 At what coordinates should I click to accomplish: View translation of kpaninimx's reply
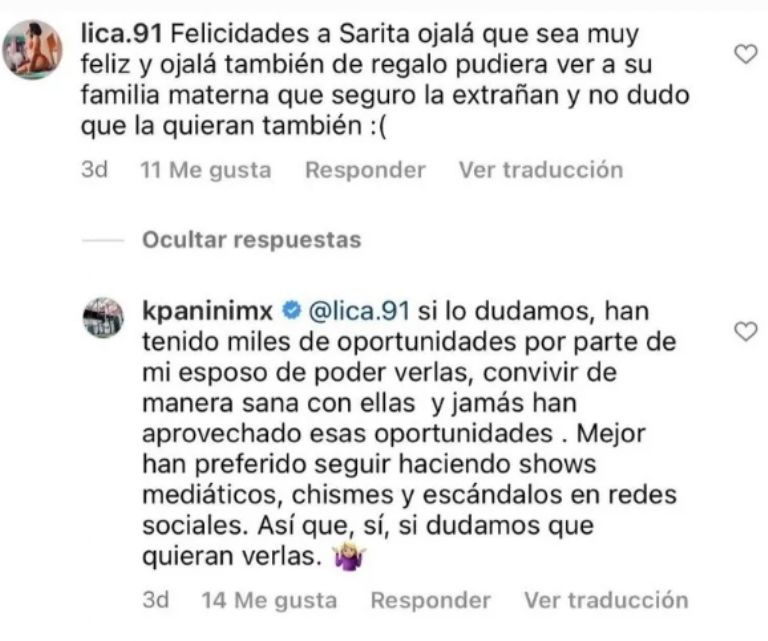606,600
